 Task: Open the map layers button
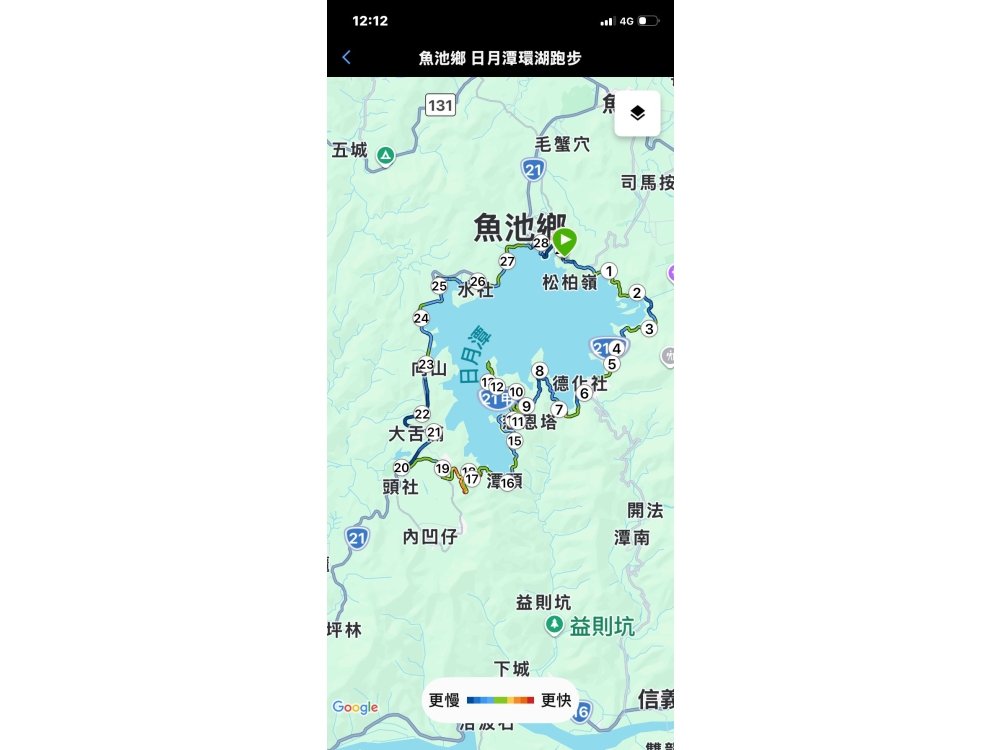[x=637, y=113]
